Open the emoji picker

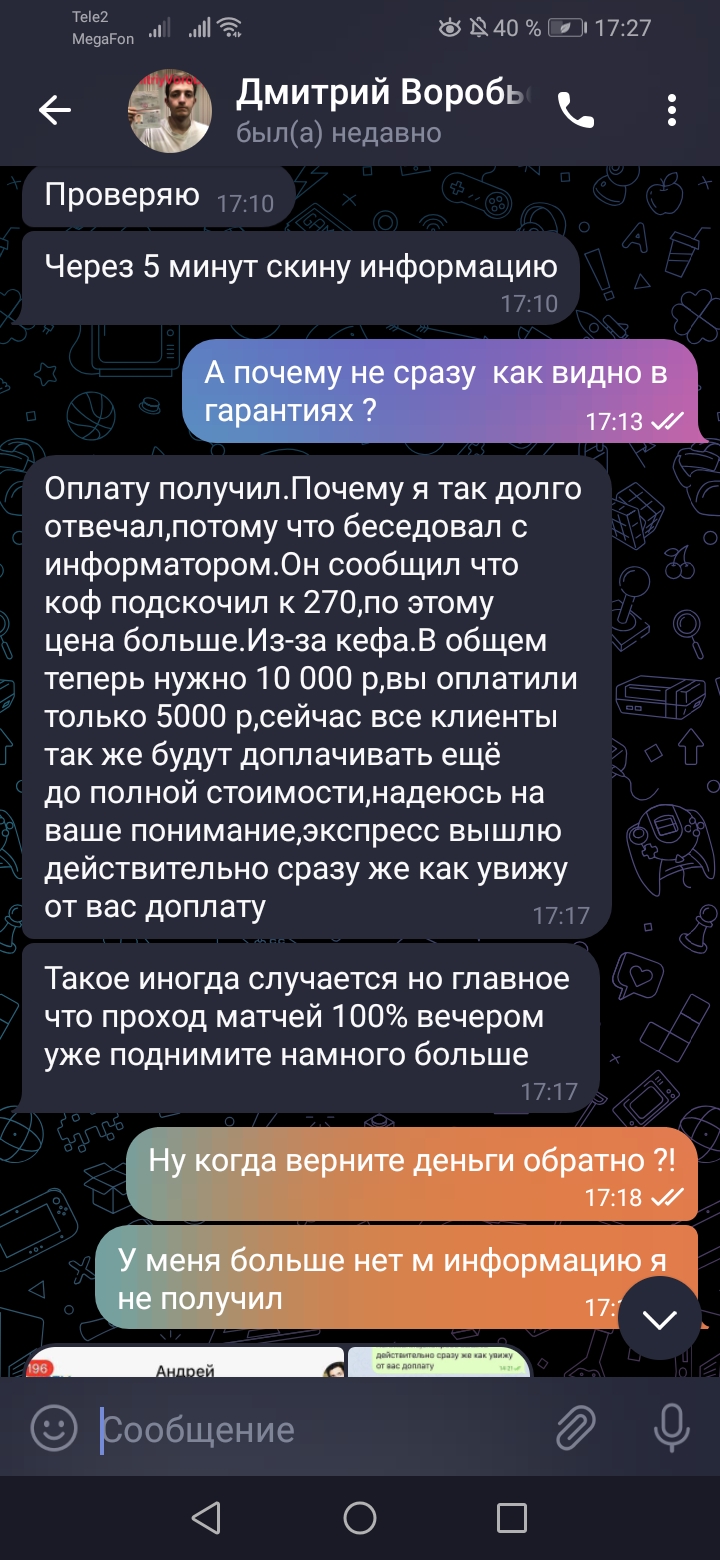coord(54,1429)
